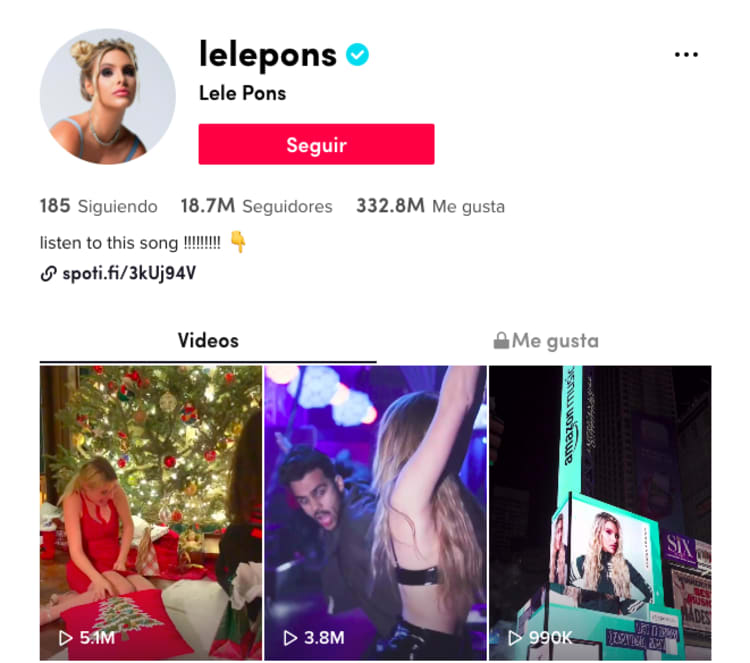Open Lele Pons profile picture
Screen dimensions: 750x663
(108, 96)
